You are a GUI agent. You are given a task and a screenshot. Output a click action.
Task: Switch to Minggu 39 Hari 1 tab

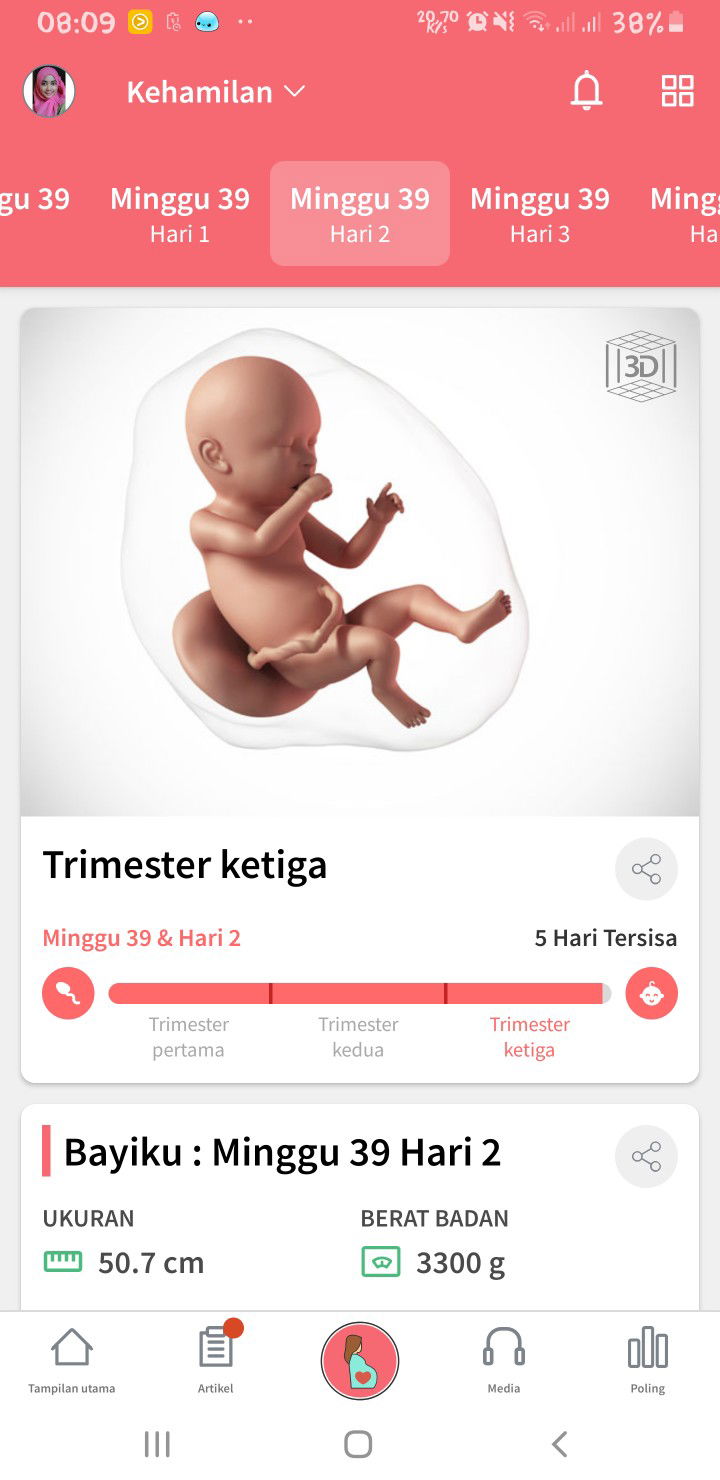pyautogui.click(x=180, y=212)
